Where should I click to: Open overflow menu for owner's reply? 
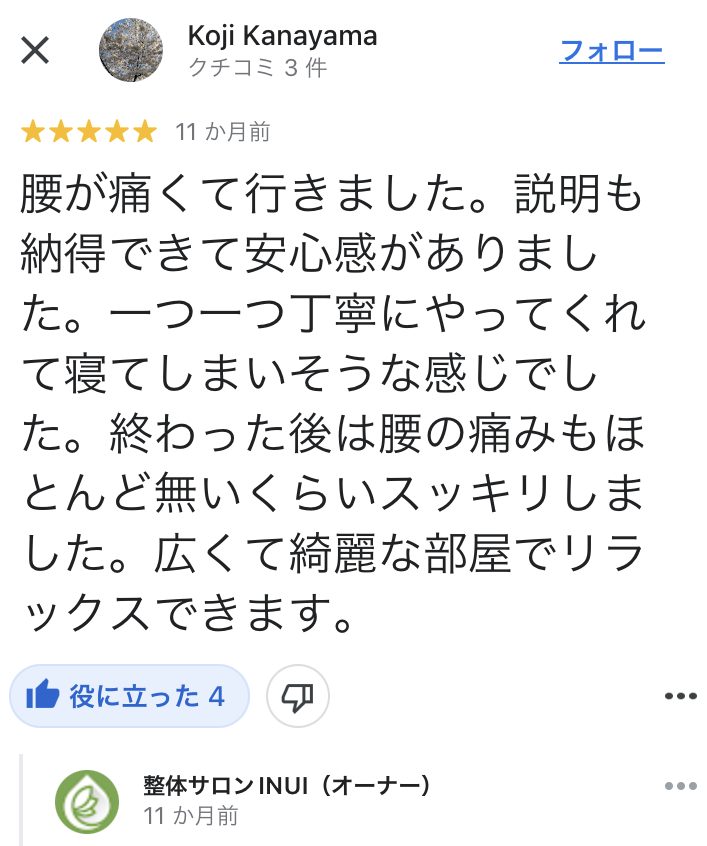tap(679, 786)
